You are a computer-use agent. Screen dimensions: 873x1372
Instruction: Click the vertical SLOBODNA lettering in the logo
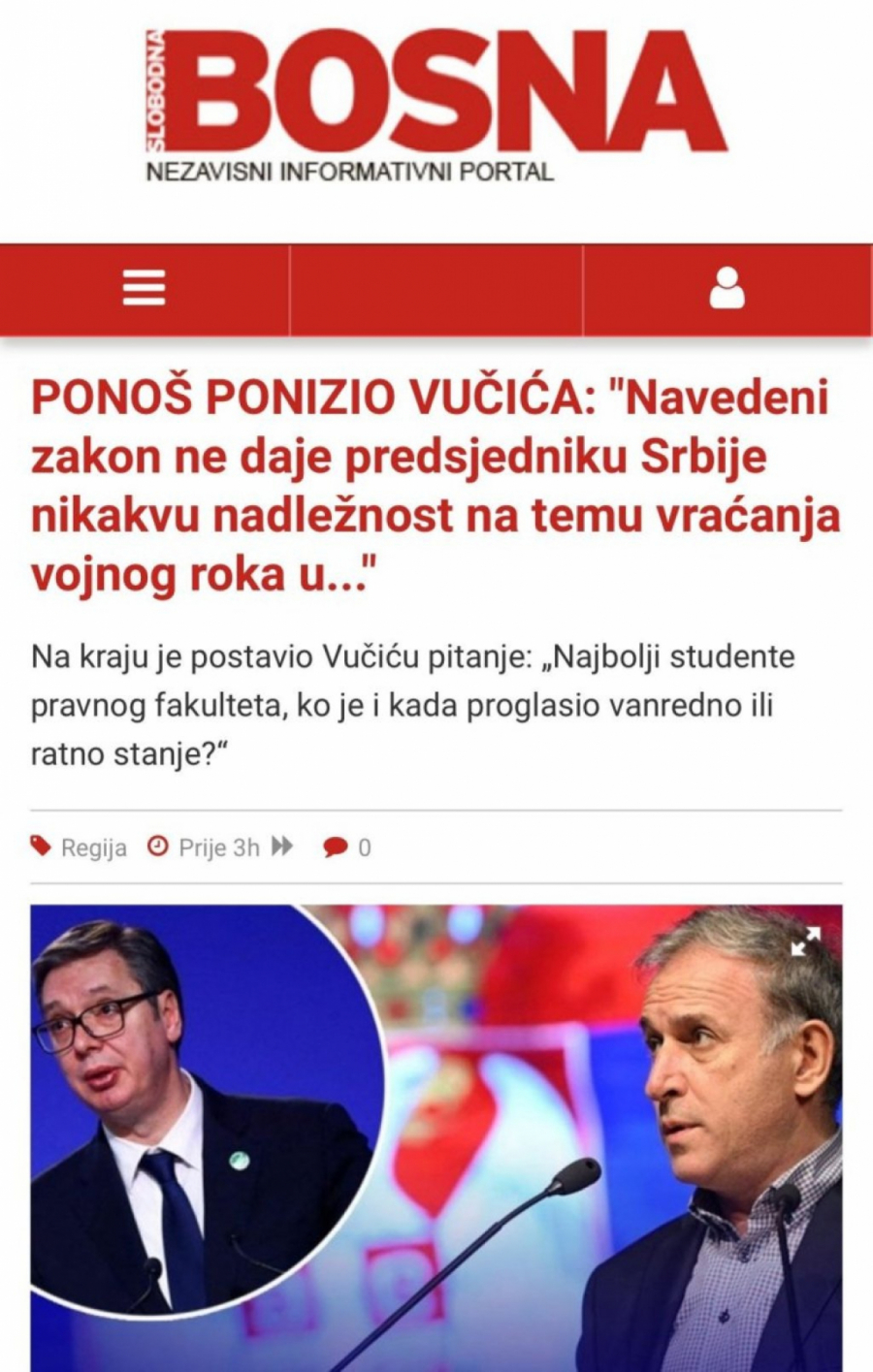point(155,92)
